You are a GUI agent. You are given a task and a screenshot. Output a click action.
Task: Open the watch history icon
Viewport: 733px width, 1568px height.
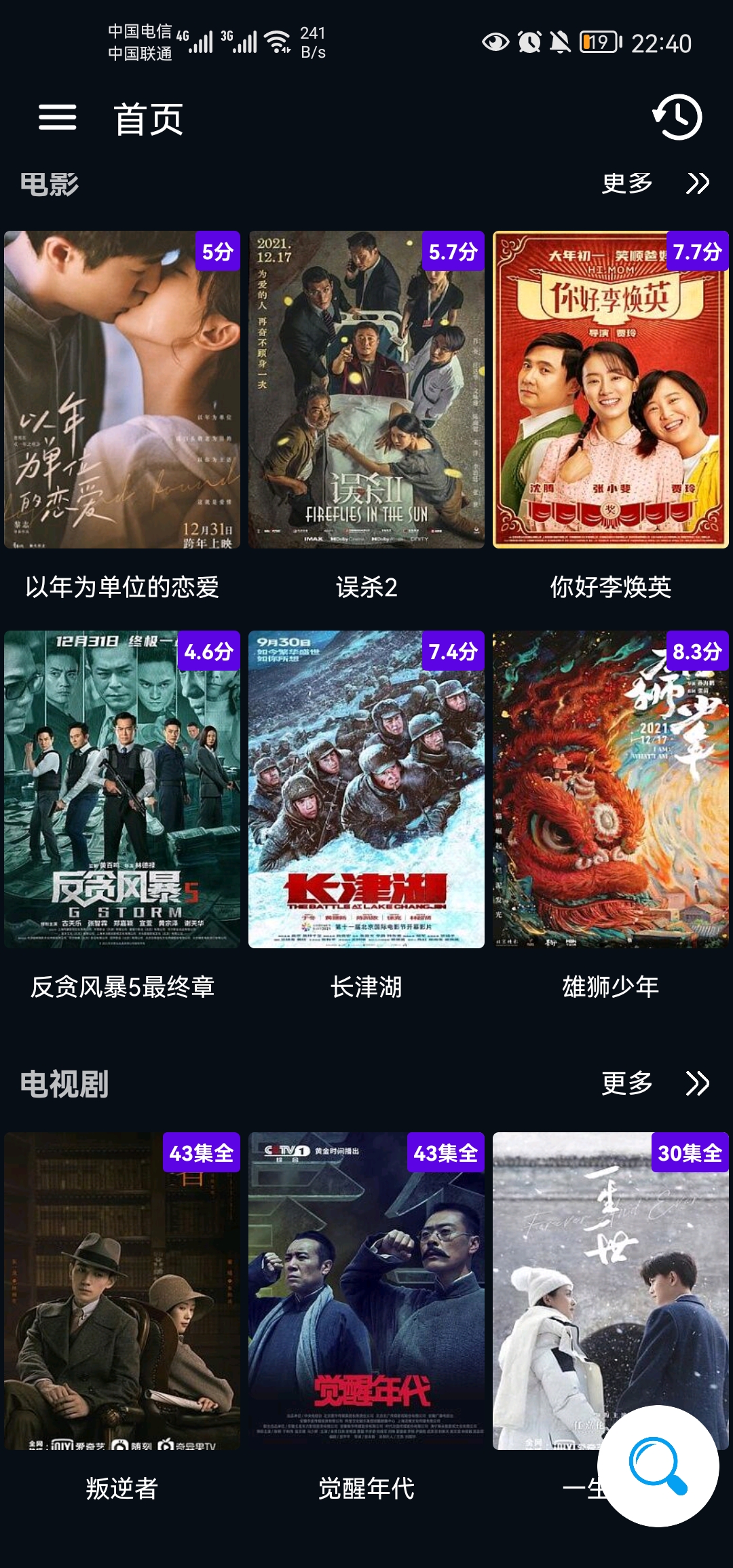677,117
